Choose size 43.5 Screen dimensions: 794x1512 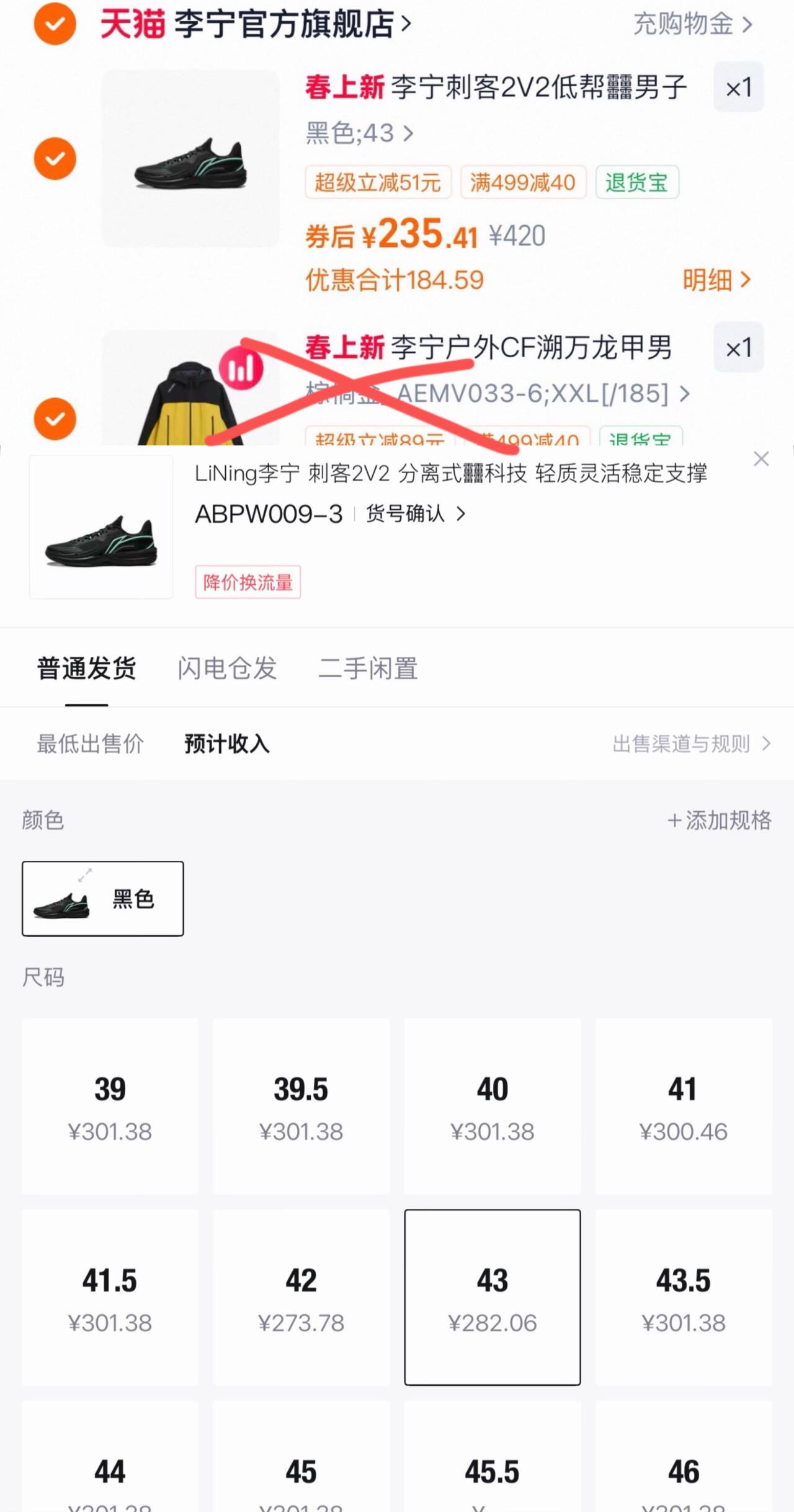[683, 1297]
